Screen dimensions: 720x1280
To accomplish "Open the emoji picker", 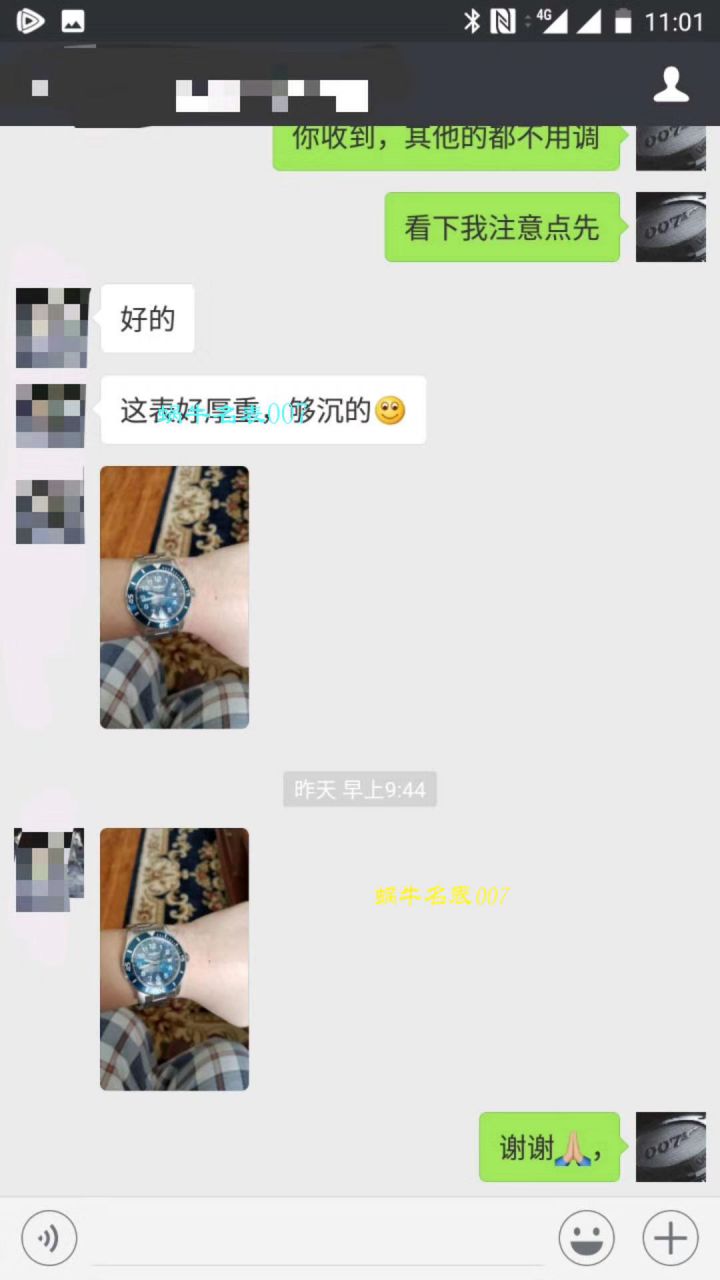I will (587, 1238).
